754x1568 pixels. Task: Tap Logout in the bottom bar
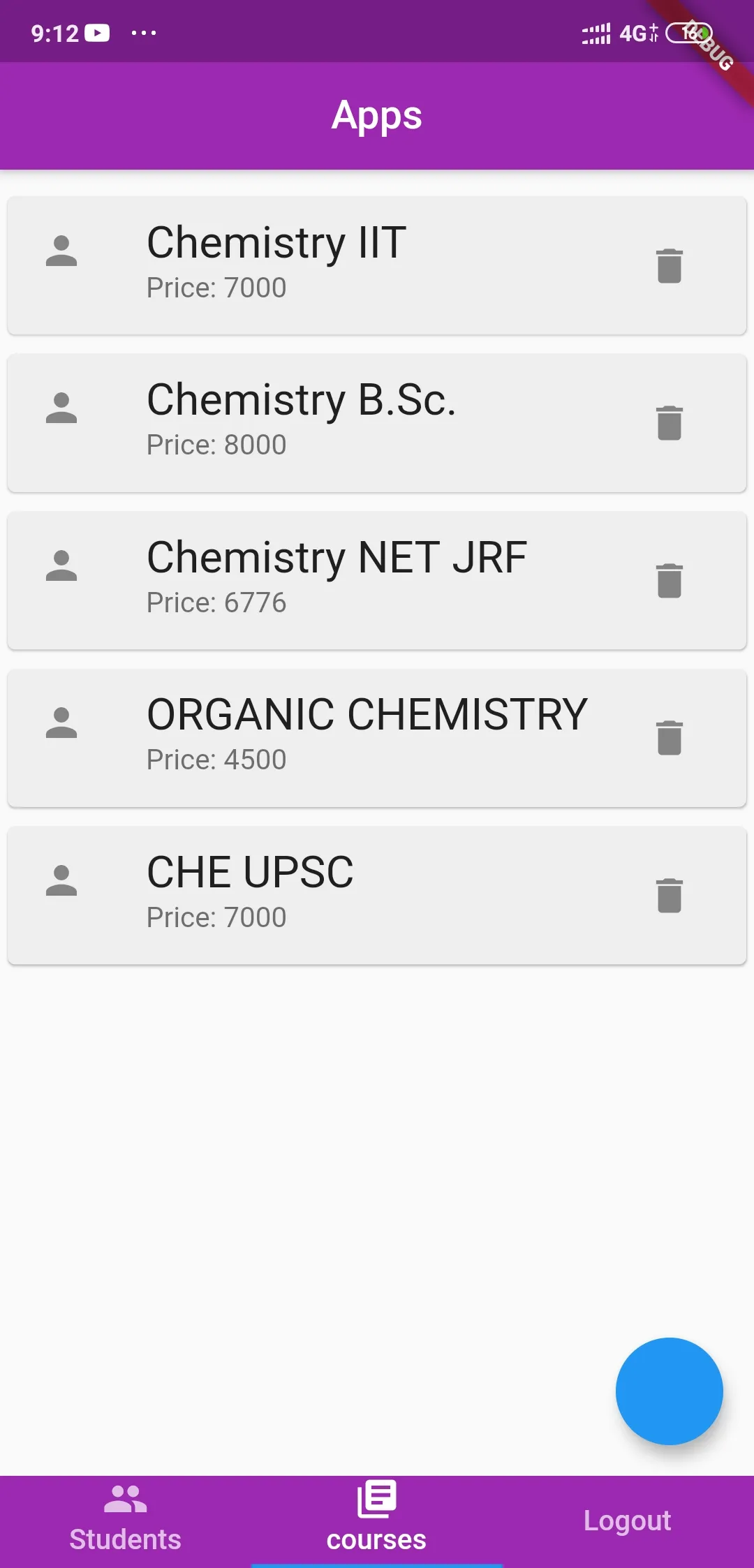tap(627, 1521)
